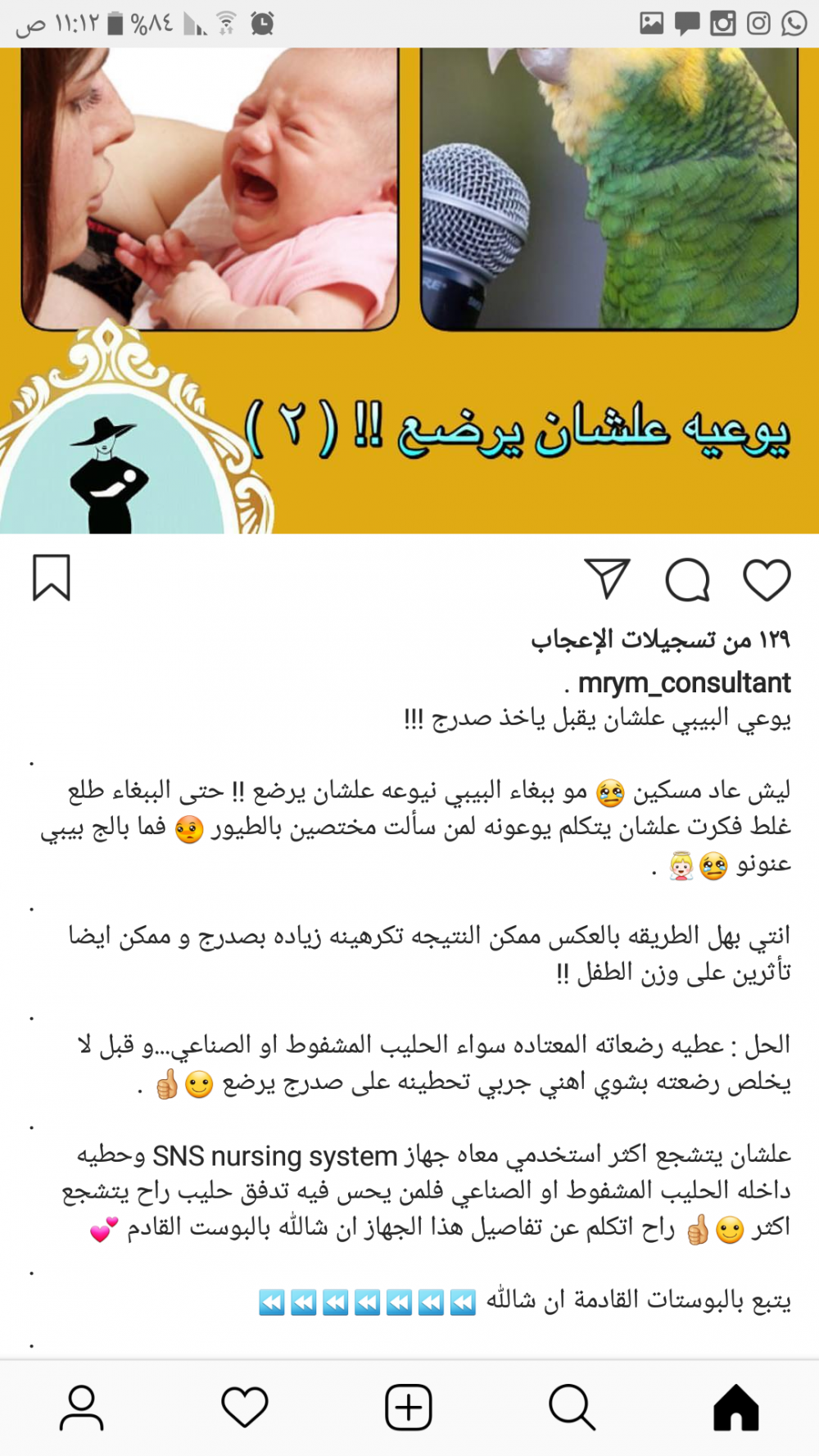
Task: Switch to the Search tab
Action: point(572,1408)
